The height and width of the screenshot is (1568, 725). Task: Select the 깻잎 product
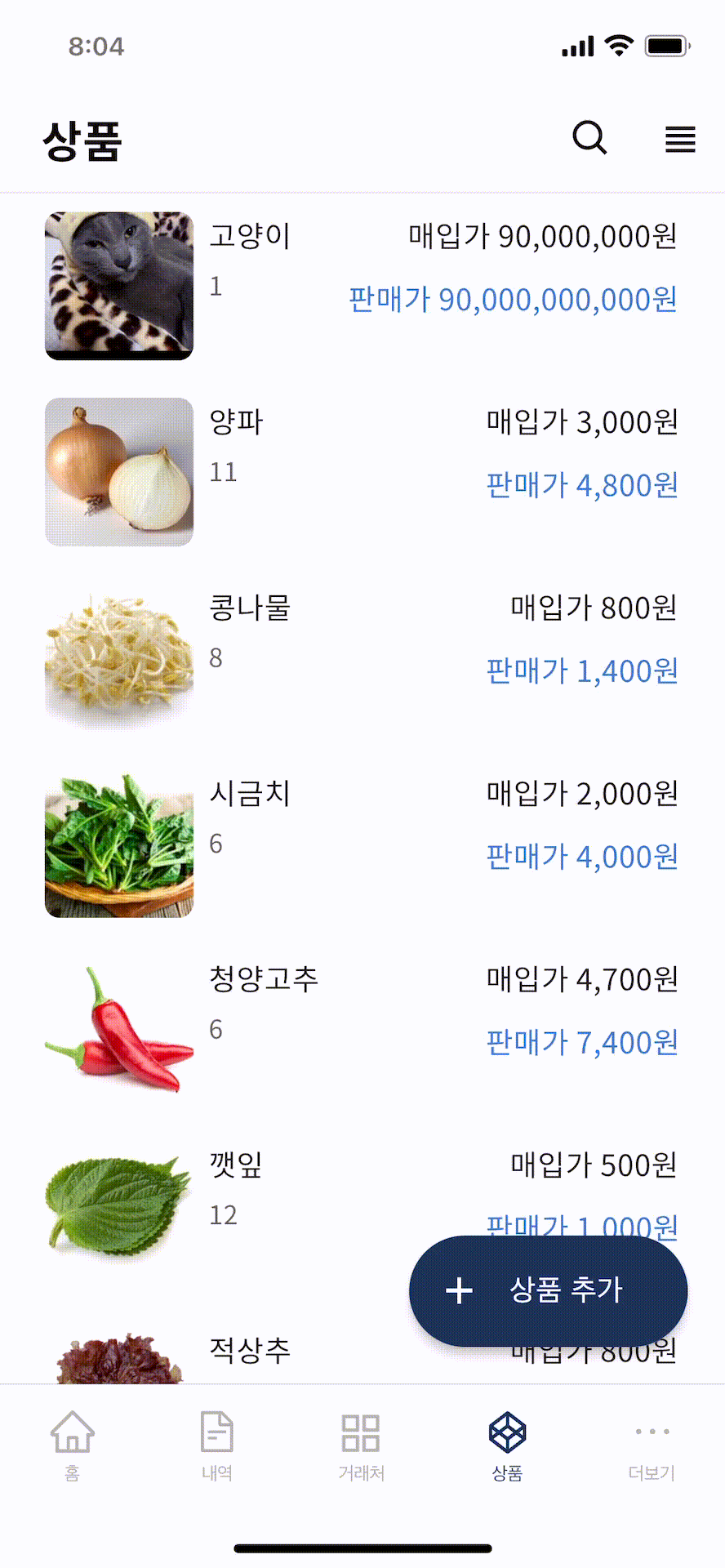[x=310, y=1200]
